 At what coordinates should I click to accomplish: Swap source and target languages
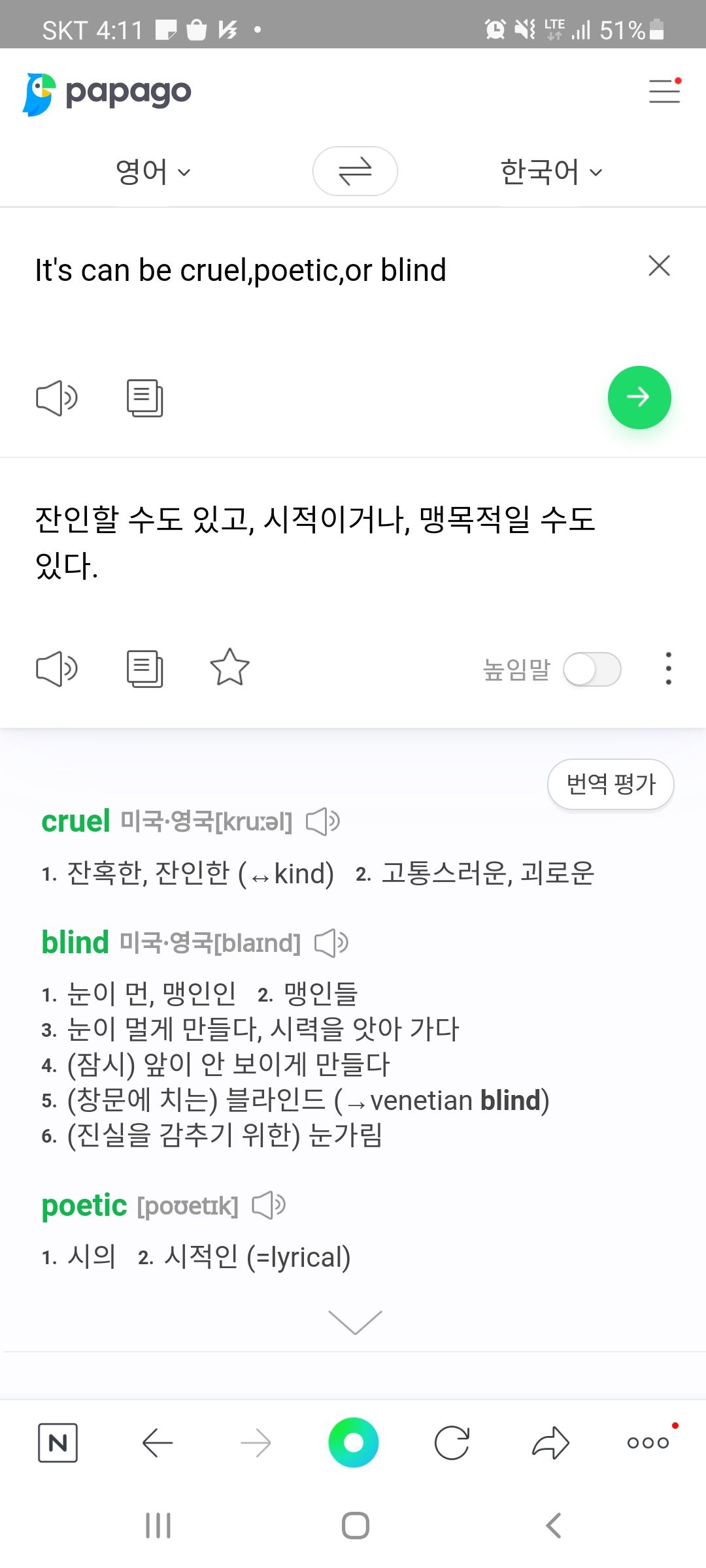pyautogui.click(x=355, y=171)
